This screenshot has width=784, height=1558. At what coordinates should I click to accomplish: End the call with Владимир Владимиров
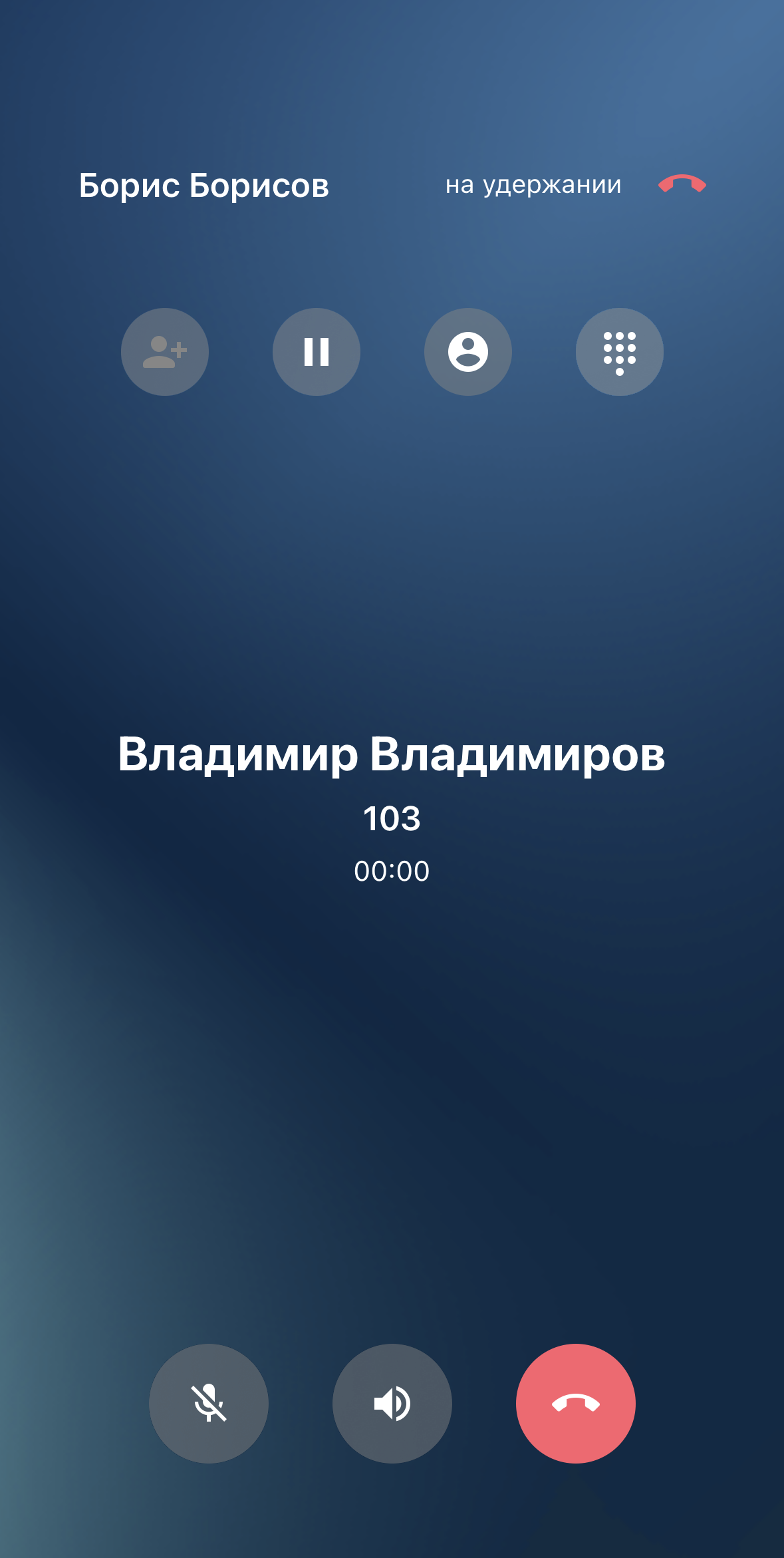pos(576,1404)
